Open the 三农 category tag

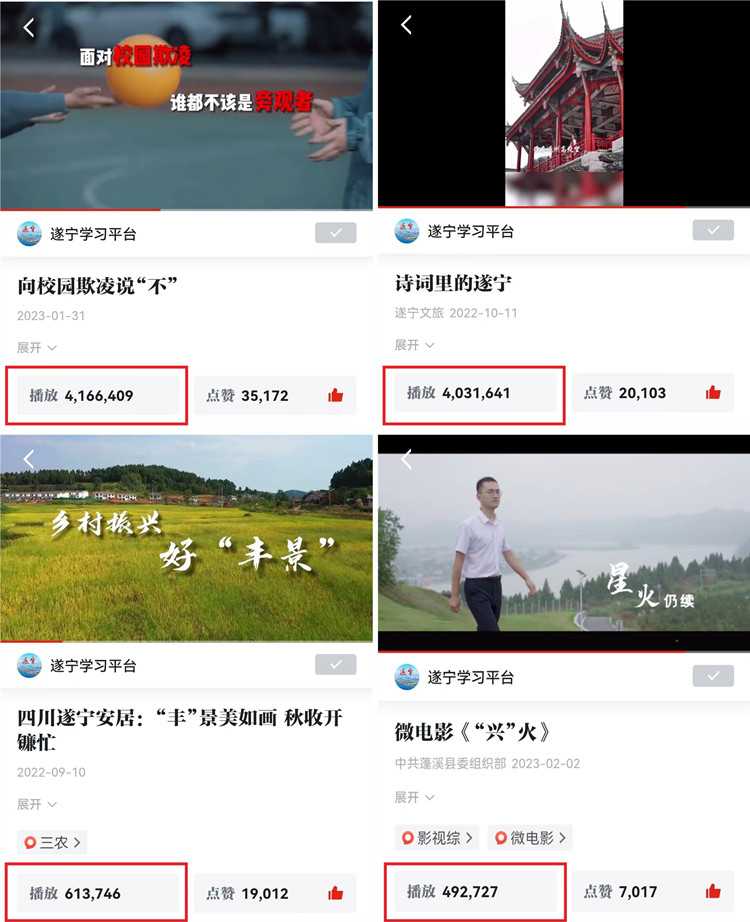tap(52, 843)
